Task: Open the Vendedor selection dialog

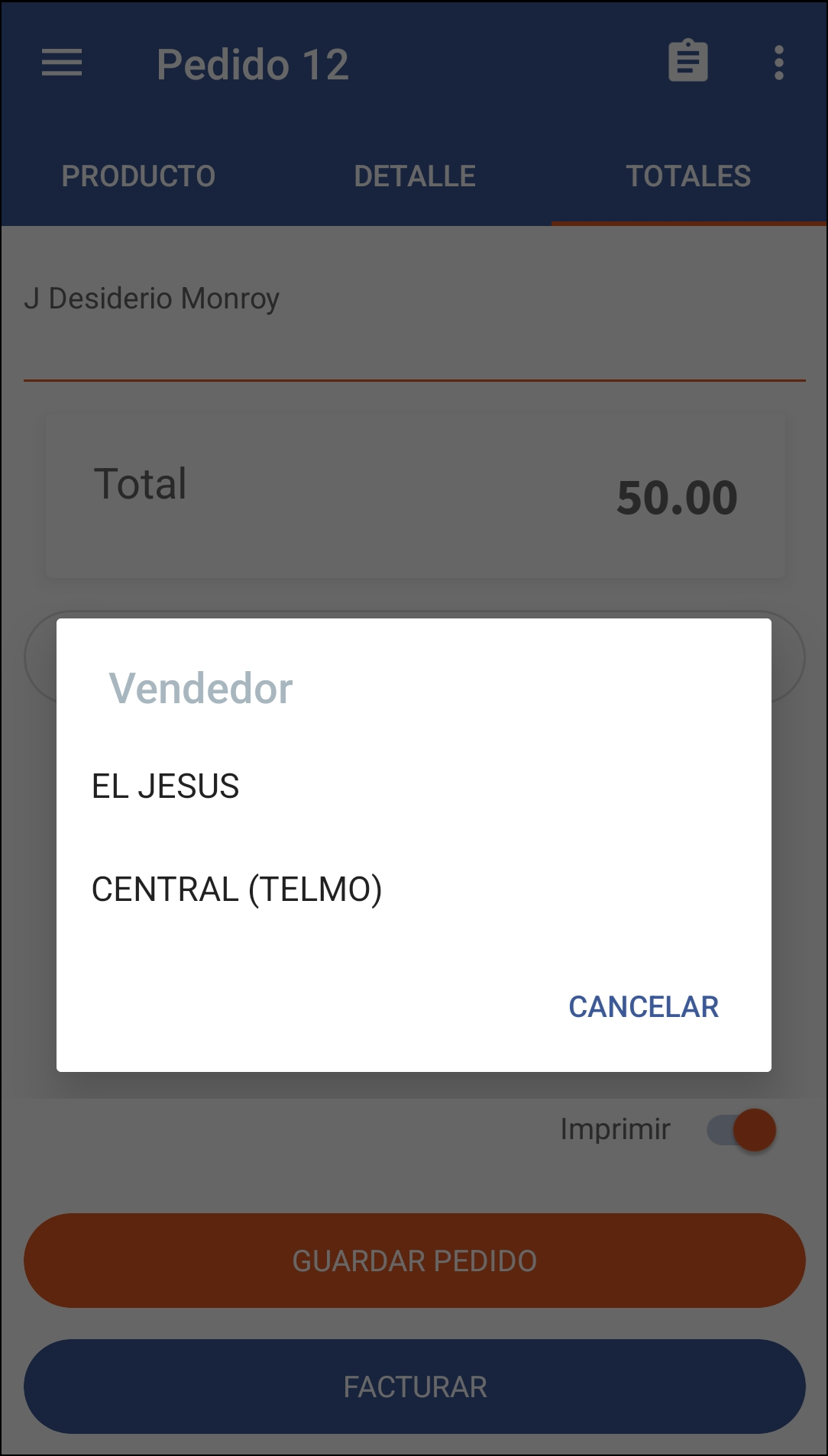Action: pos(202,687)
